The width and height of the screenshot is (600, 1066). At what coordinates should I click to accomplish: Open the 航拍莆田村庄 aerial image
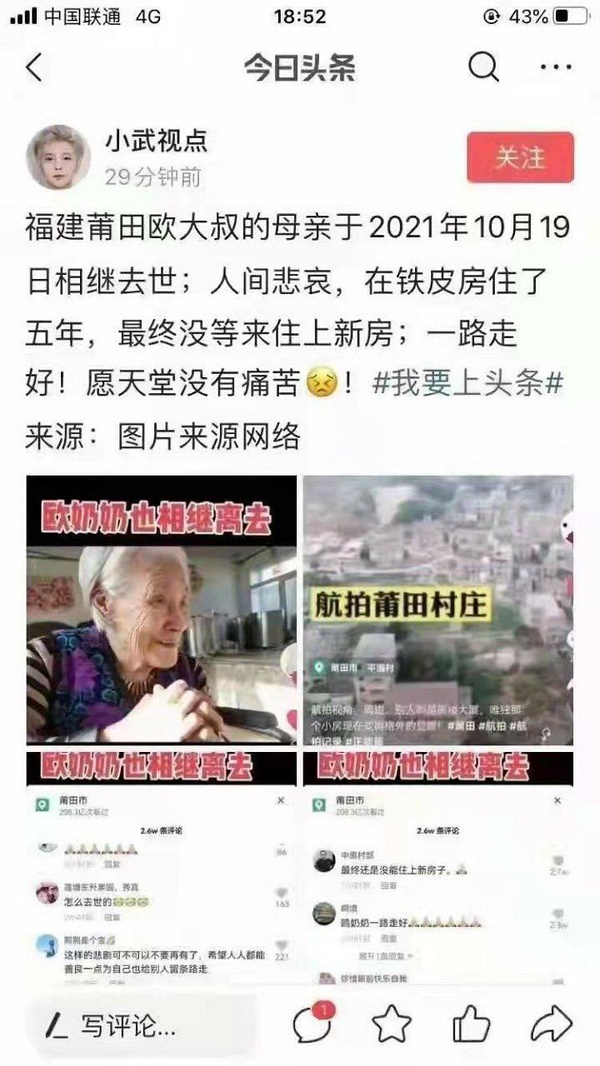click(438, 610)
